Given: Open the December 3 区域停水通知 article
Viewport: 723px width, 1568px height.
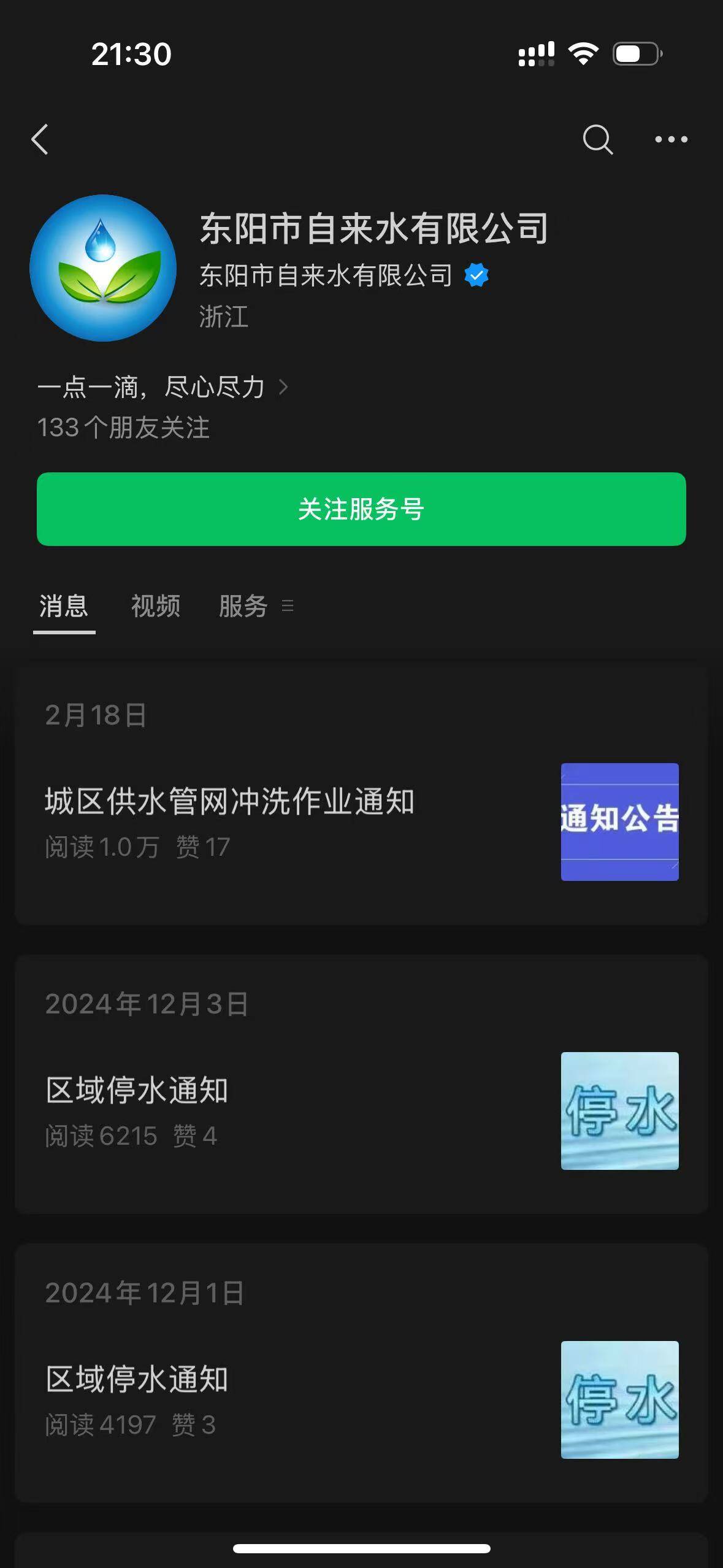Looking at the screenshot, I should 137,1091.
